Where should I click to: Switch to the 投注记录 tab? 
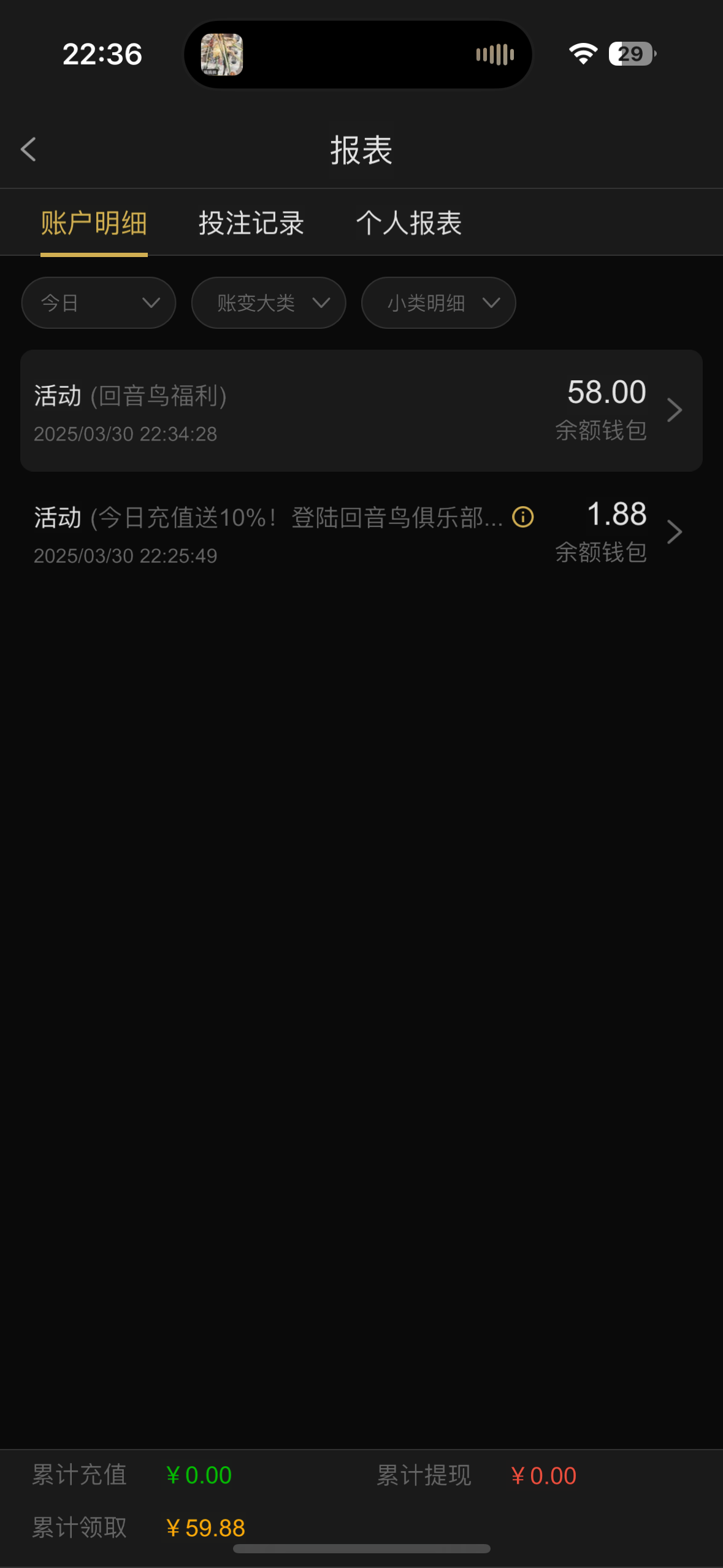[251, 223]
